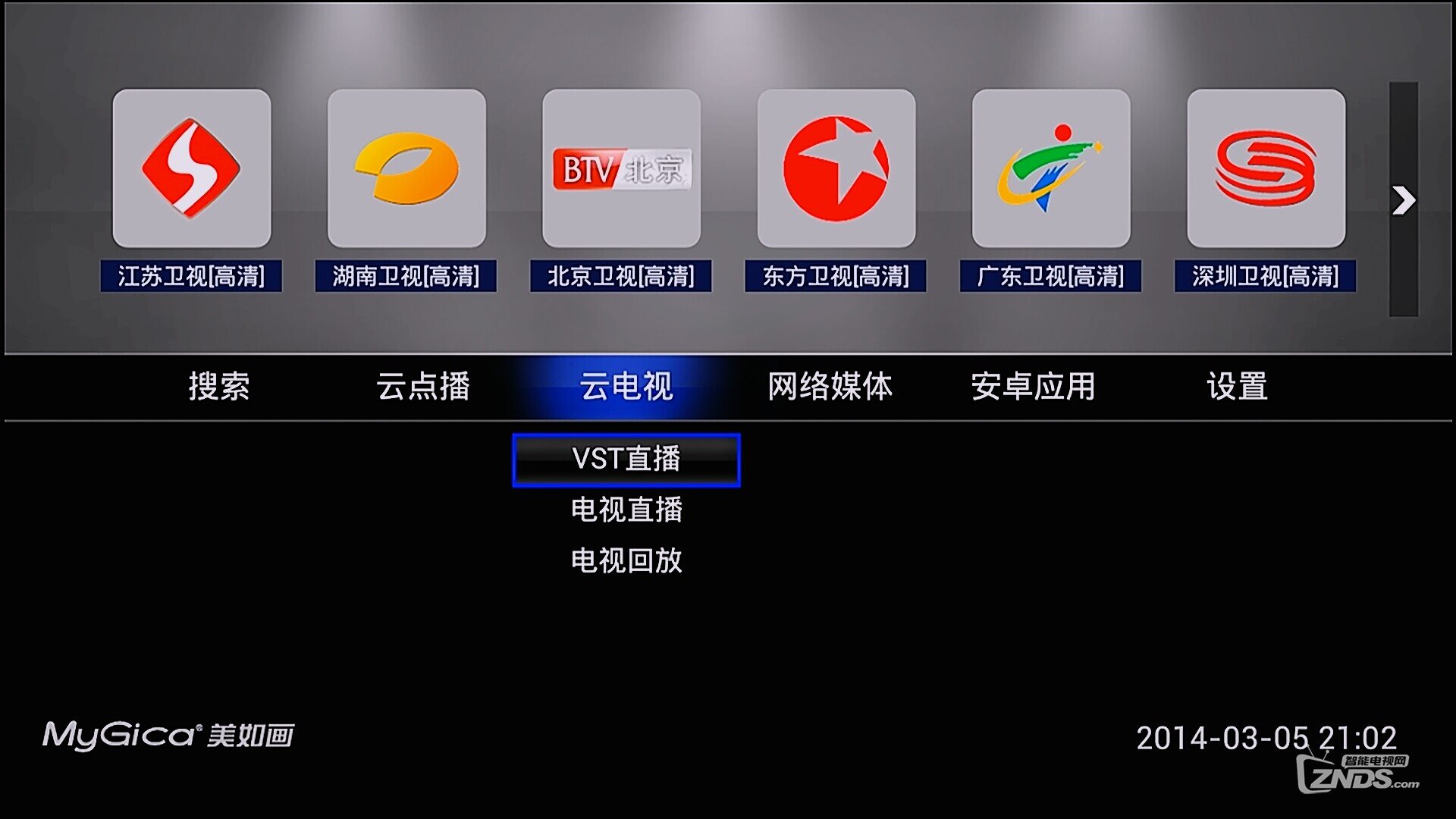Screen dimensions: 1456x819
Task: Open the 安卓应用 tab
Action: [1033, 386]
